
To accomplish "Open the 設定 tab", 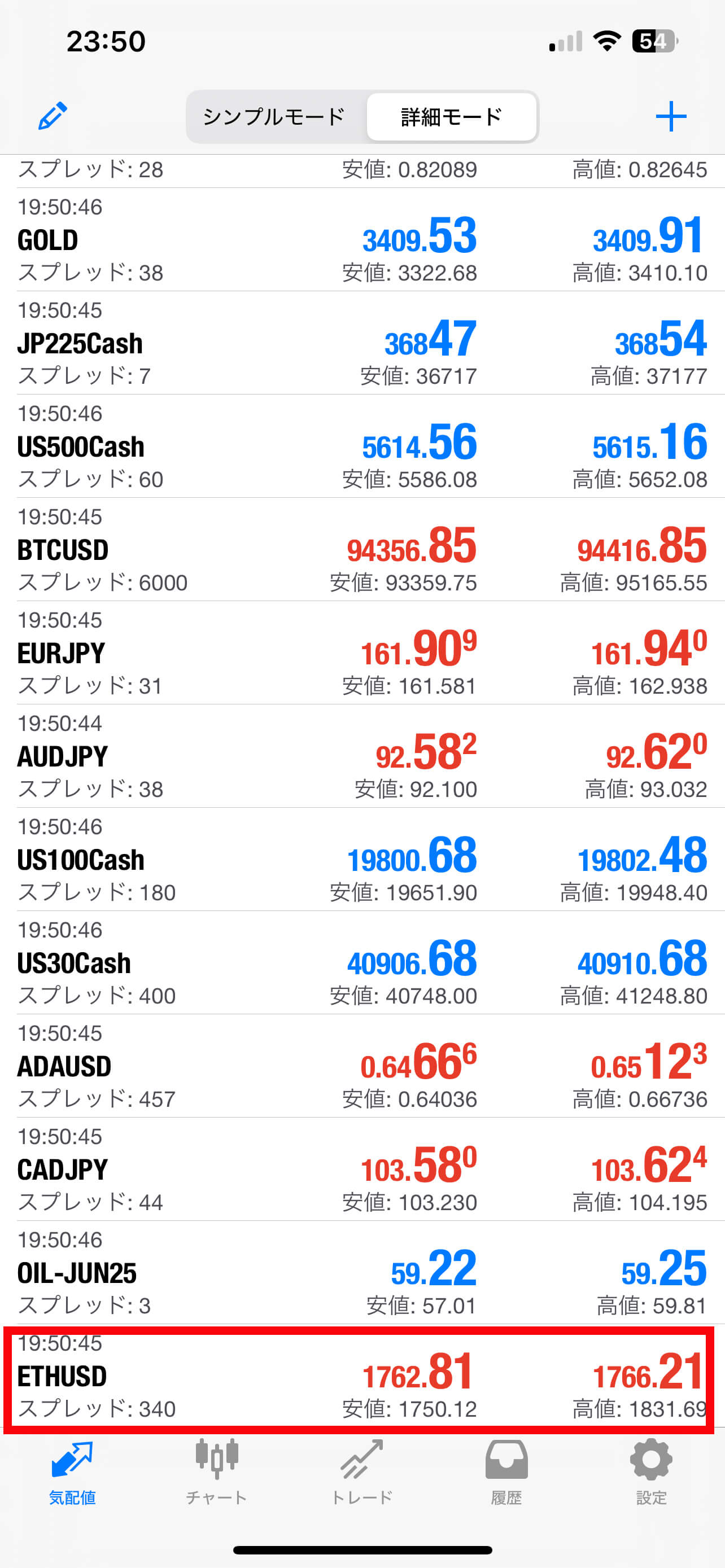I will tap(652, 1471).
